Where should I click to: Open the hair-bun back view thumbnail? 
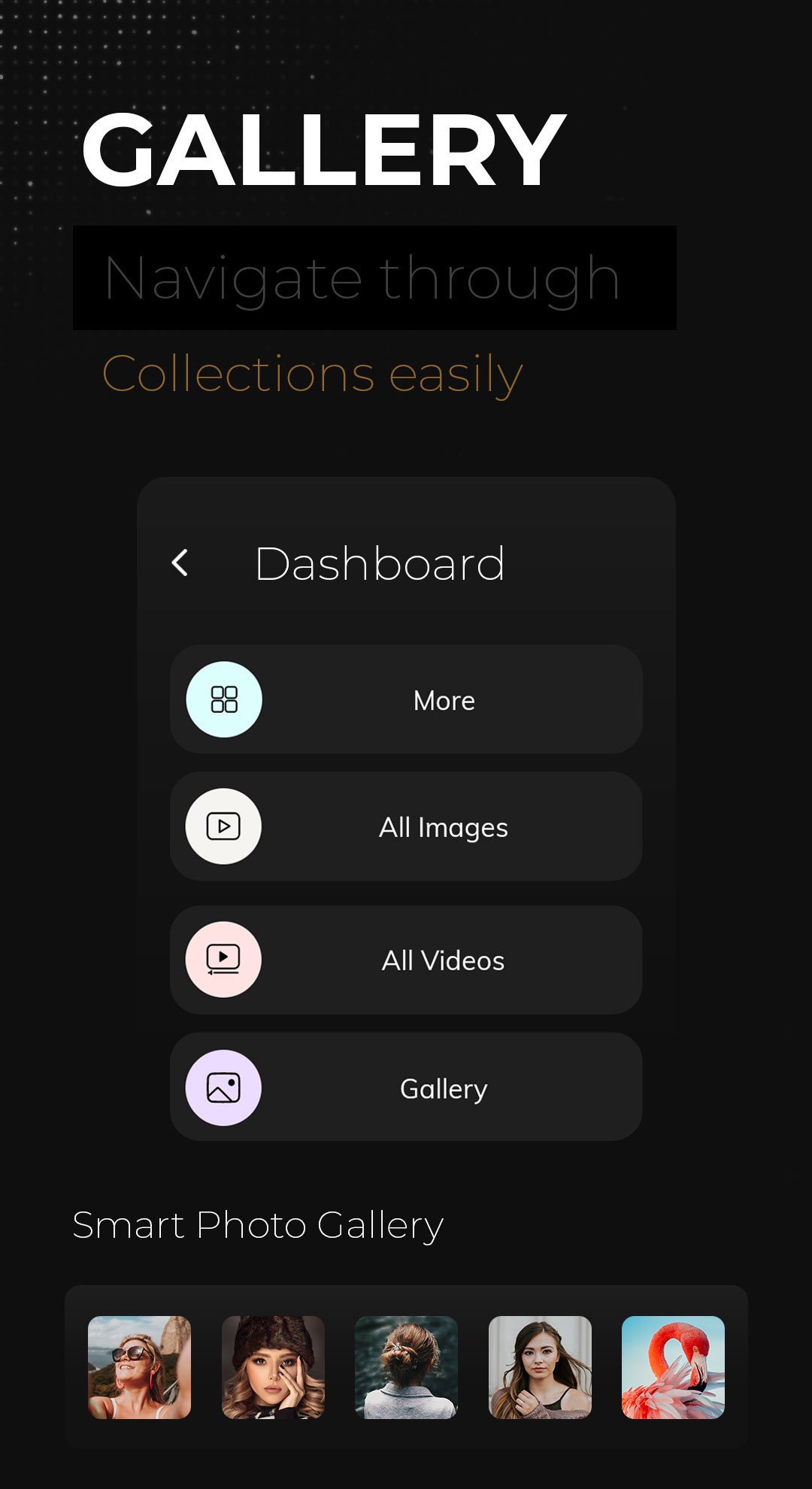point(407,1369)
